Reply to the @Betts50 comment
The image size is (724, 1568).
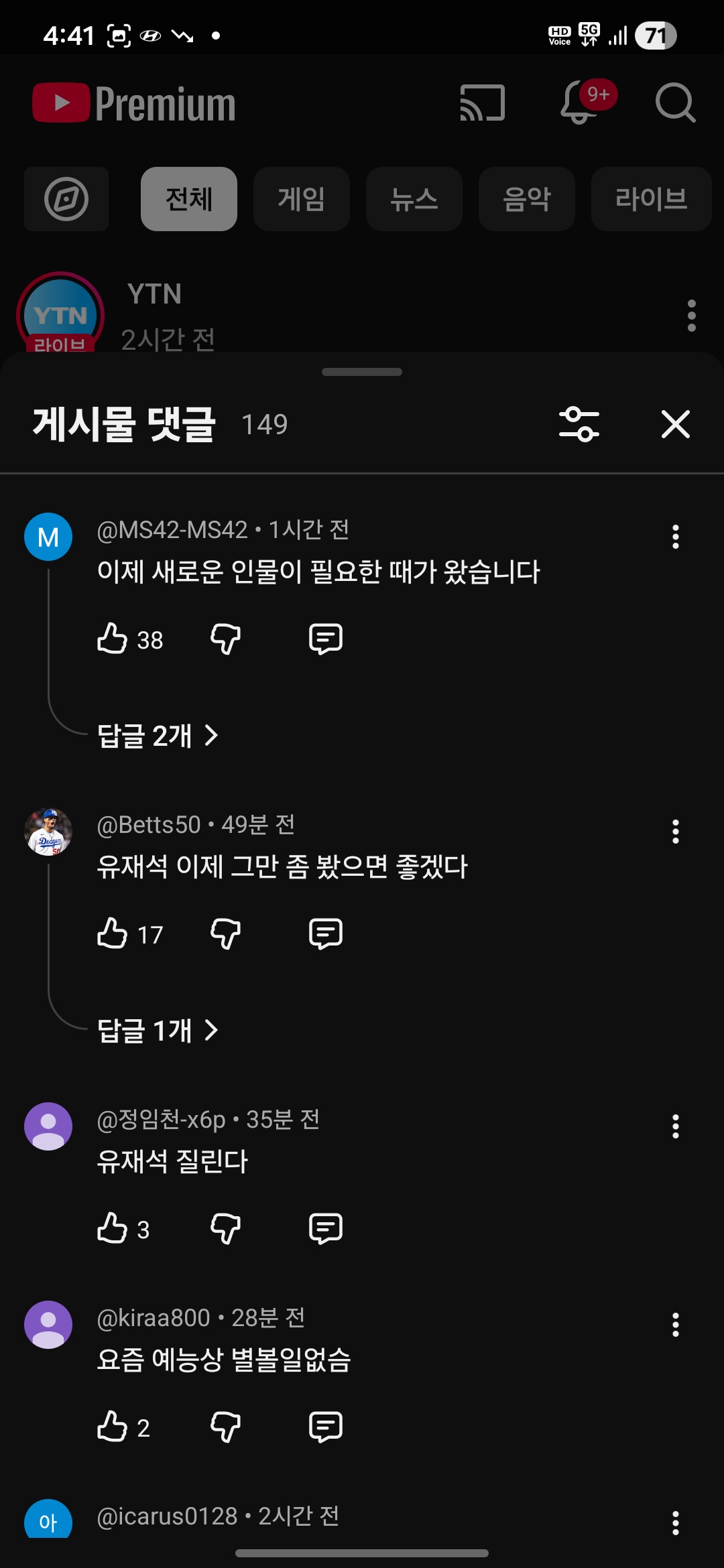(326, 933)
